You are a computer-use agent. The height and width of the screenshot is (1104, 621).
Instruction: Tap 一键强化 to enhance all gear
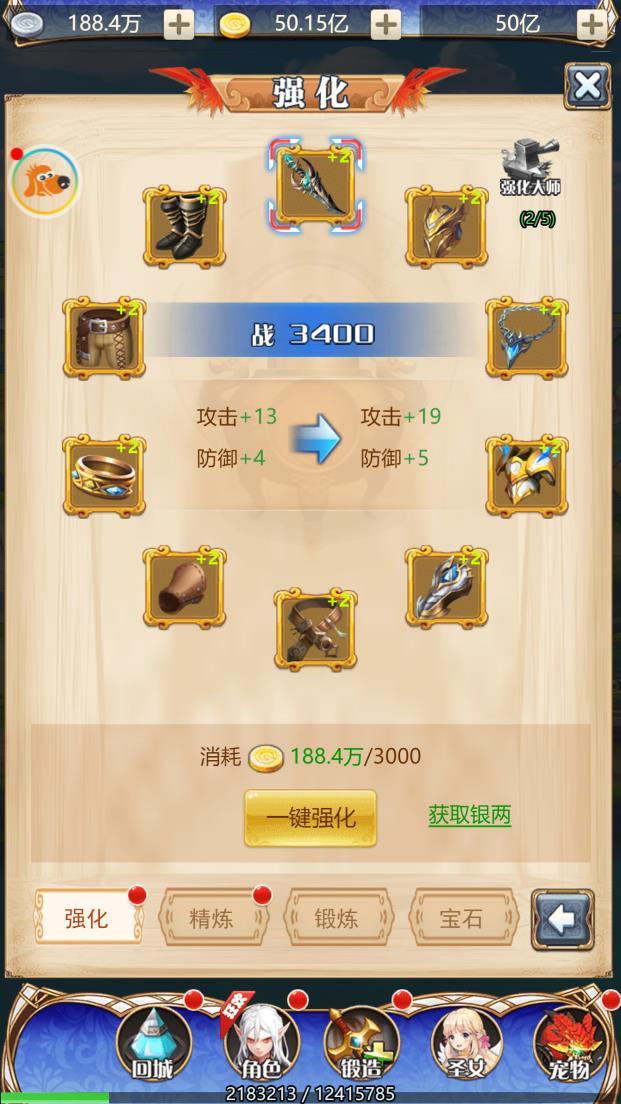click(x=310, y=818)
